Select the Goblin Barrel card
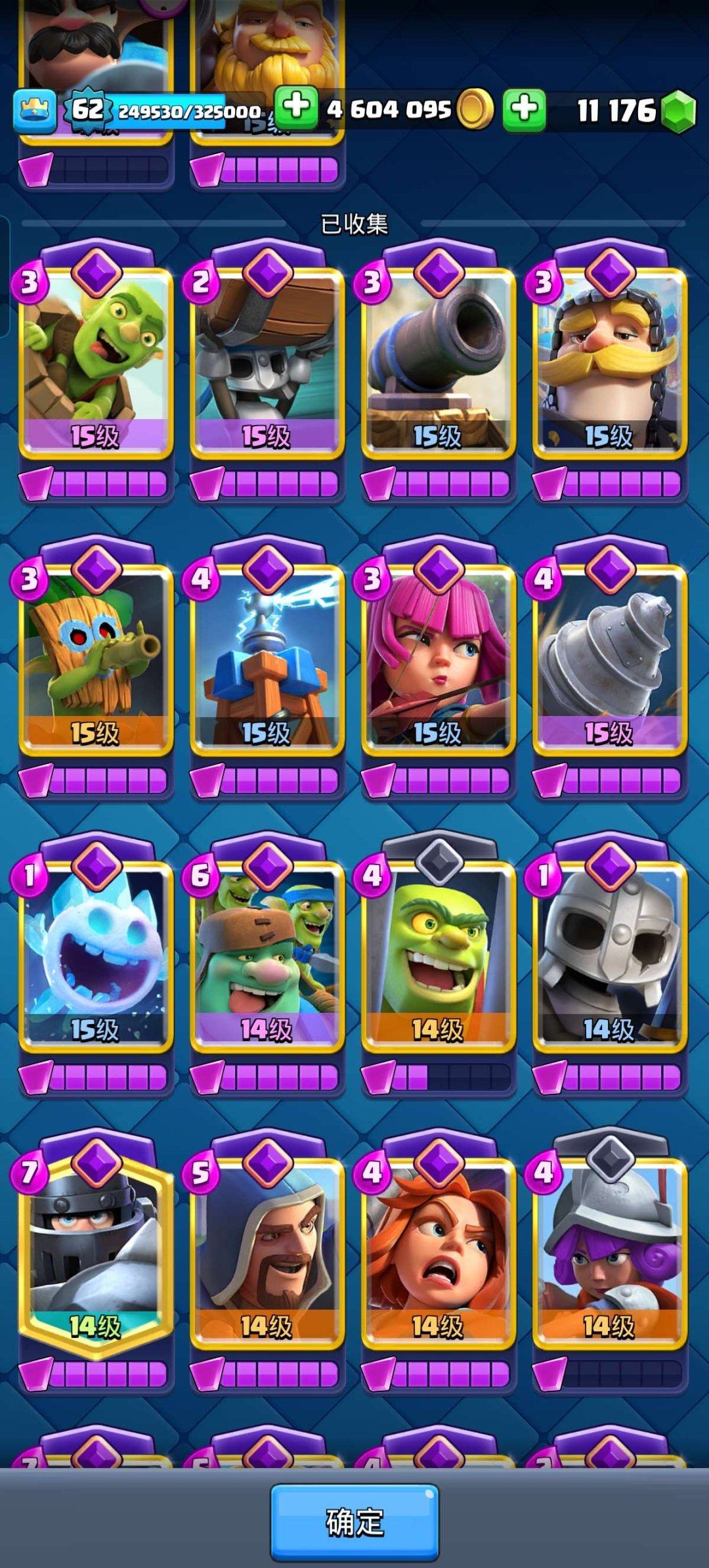Image resolution: width=709 pixels, height=1568 pixels. coord(96,361)
